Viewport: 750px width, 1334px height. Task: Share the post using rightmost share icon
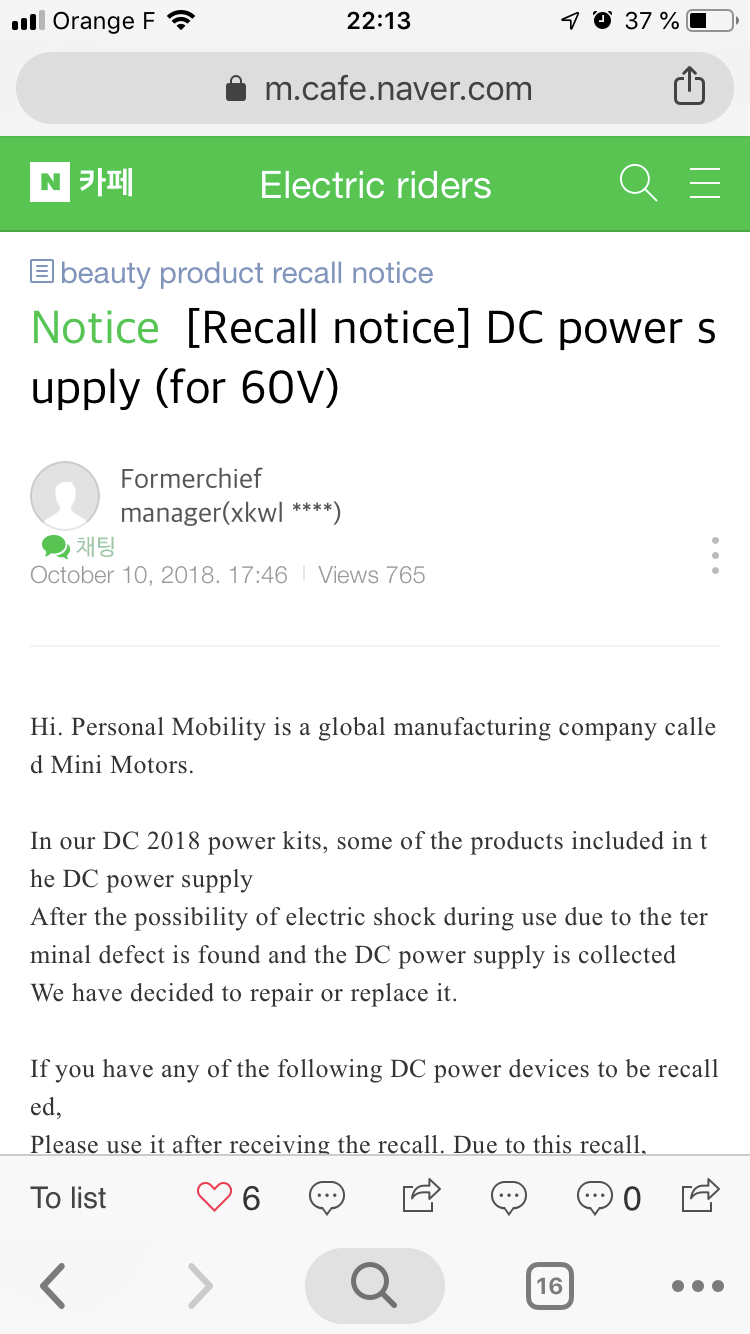(x=700, y=1195)
